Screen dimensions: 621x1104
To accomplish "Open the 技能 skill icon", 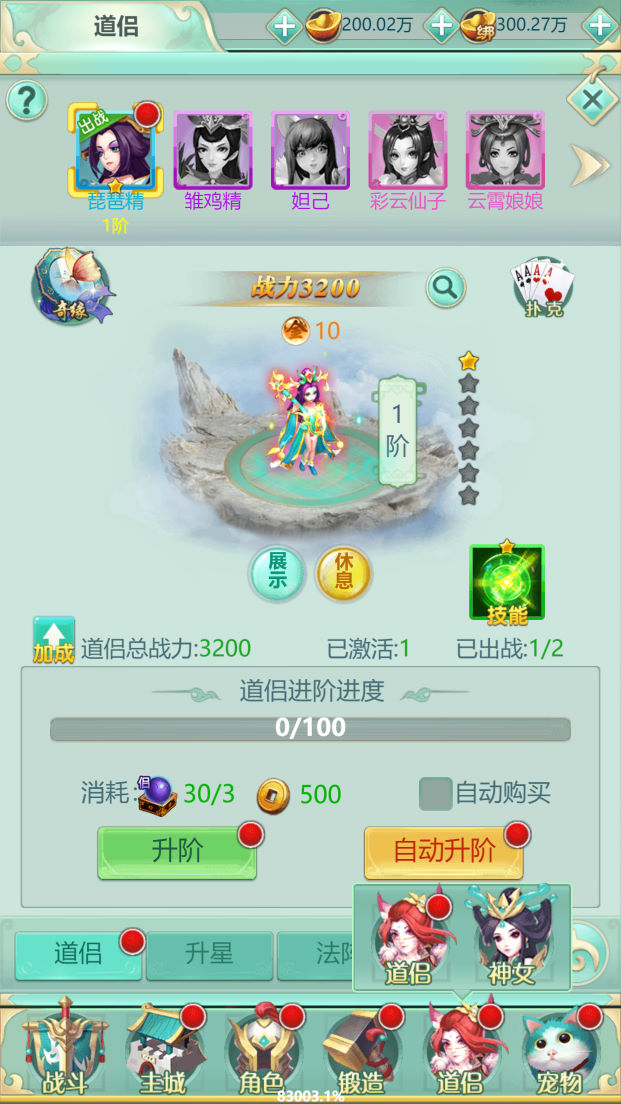I will 507,583.
